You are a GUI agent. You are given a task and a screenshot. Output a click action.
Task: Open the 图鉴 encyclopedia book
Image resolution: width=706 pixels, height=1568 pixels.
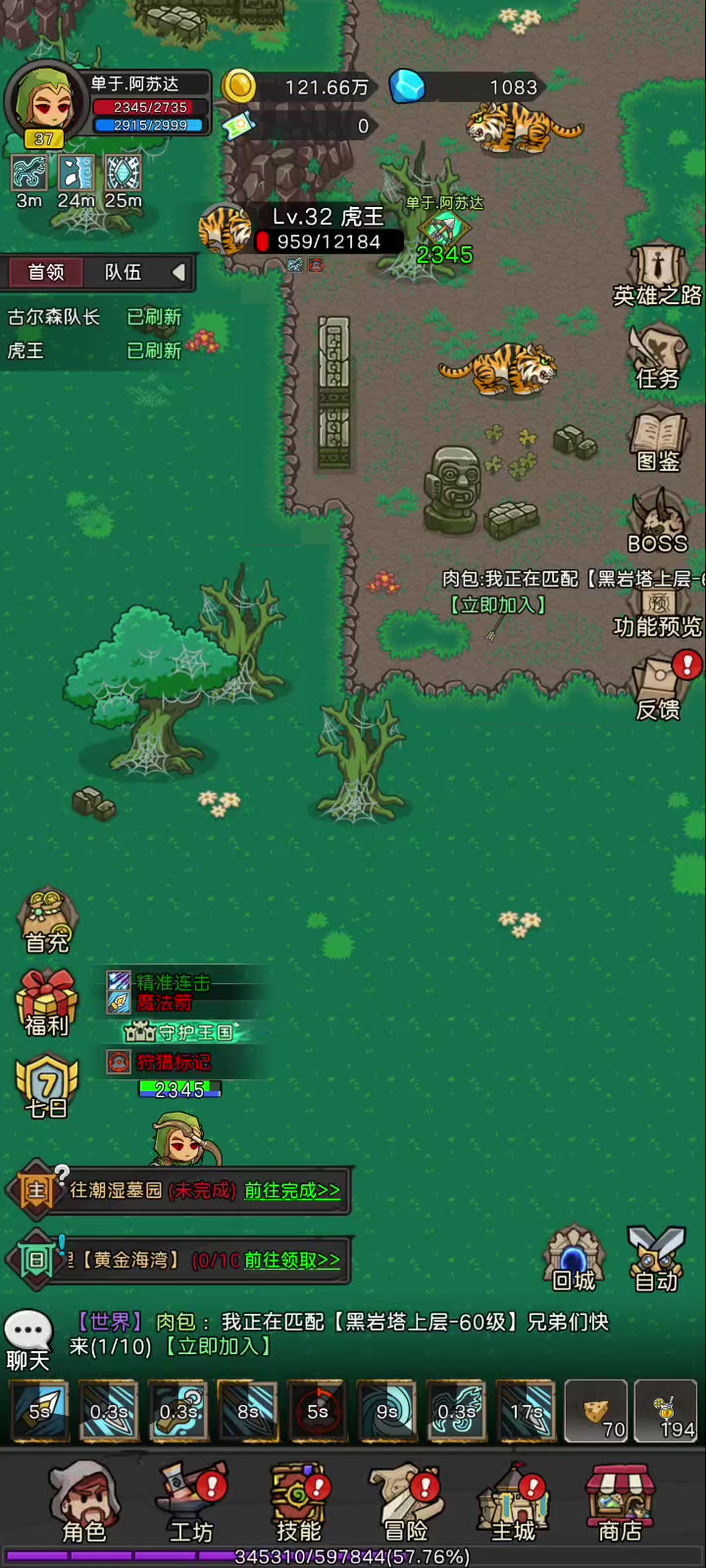point(657,442)
